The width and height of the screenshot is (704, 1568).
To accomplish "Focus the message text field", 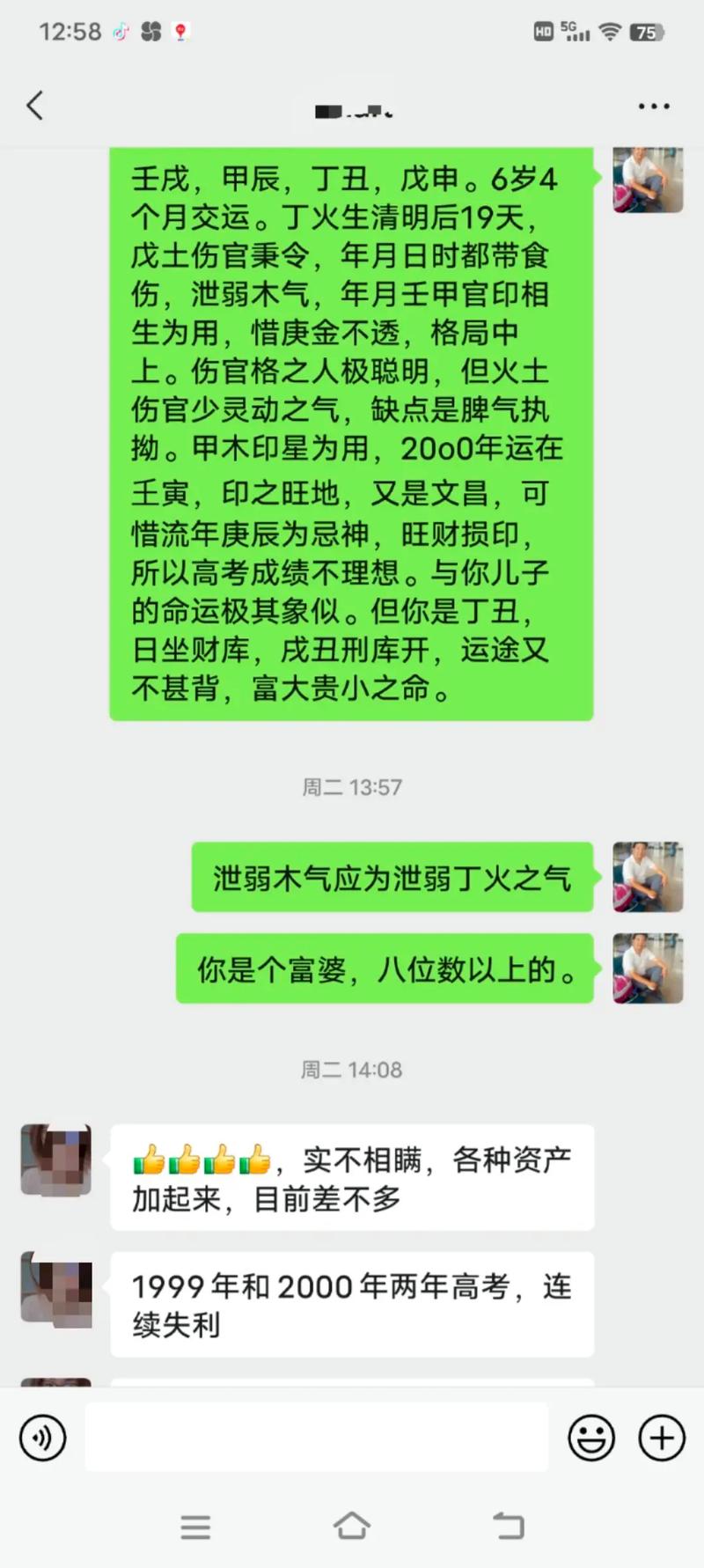I will 317,1439.
